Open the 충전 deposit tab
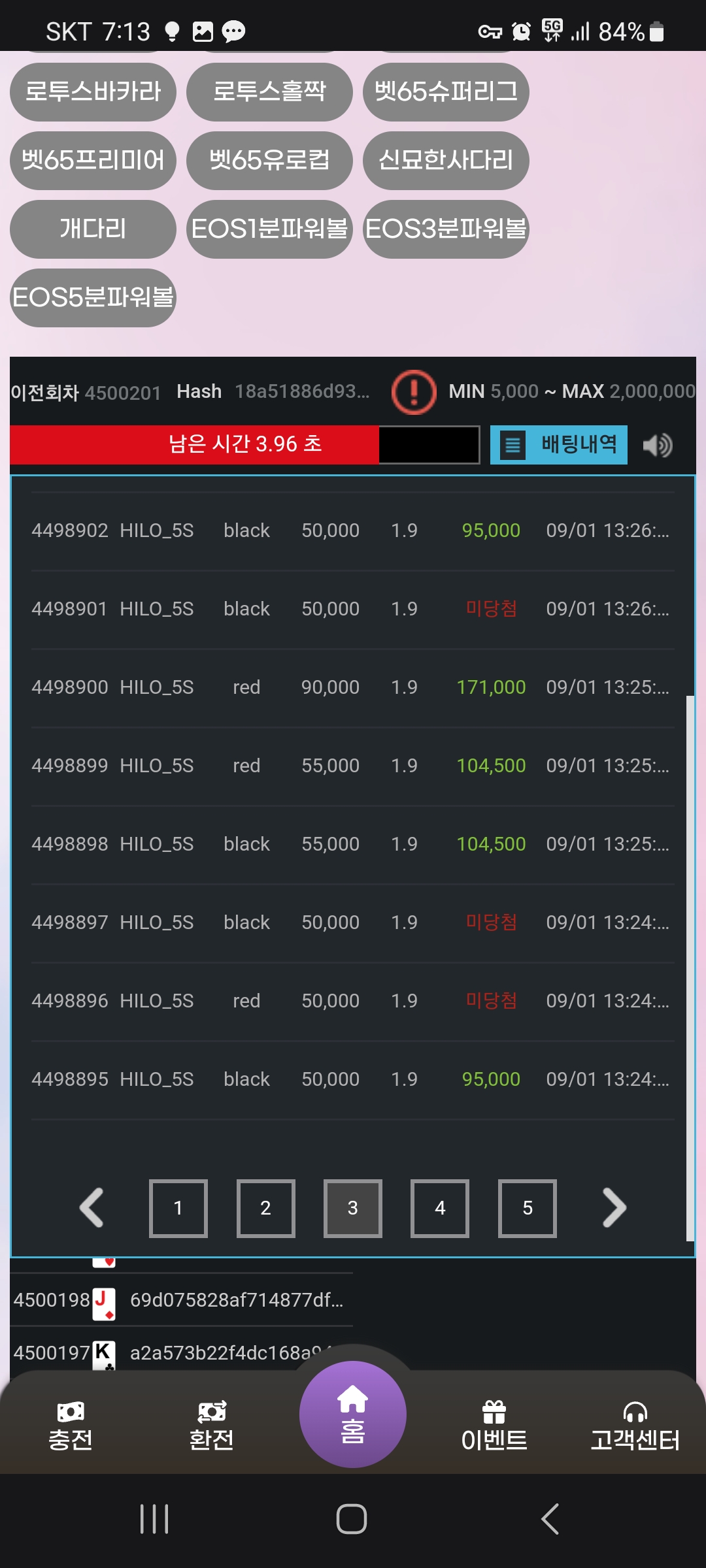The width and height of the screenshot is (706, 1568). tap(71, 1426)
